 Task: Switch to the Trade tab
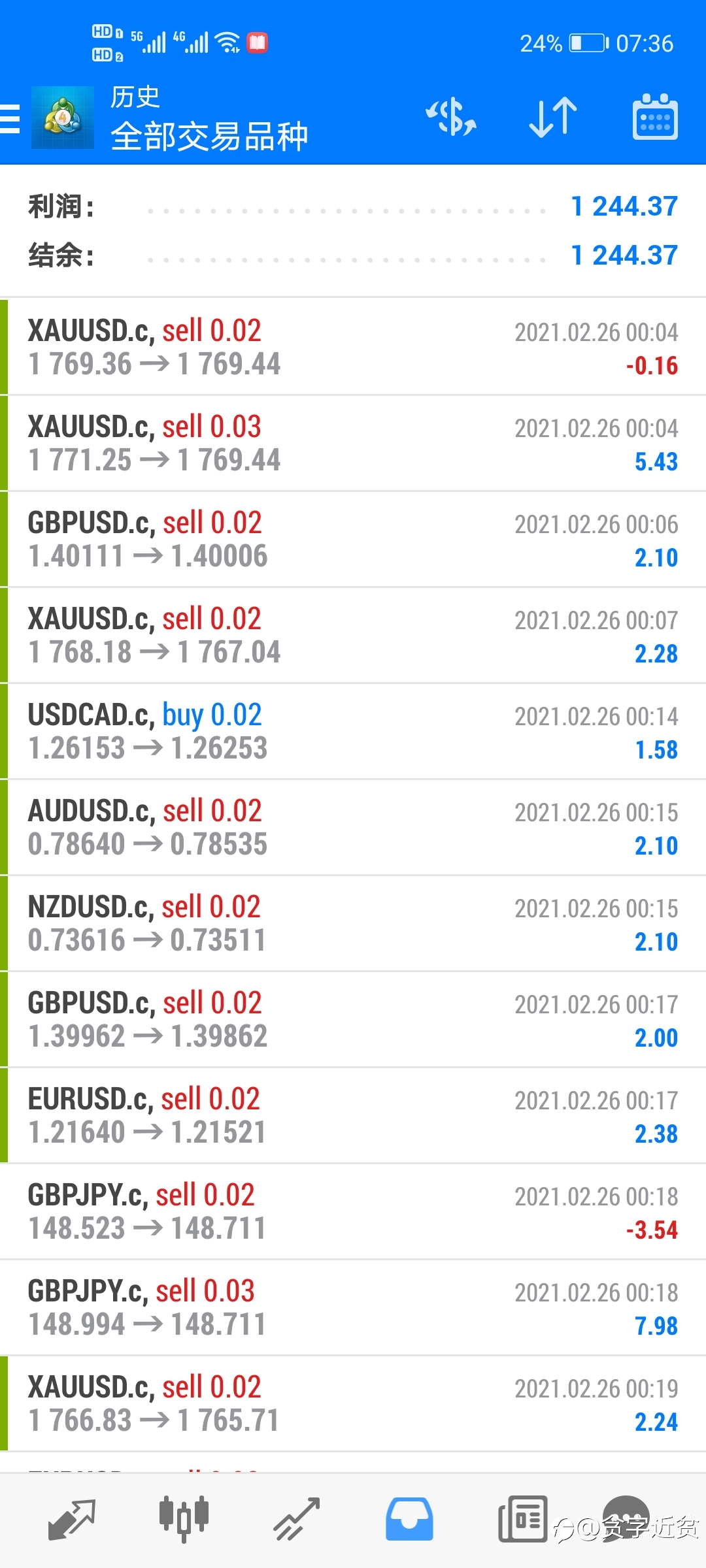click(x=297, y=1520)
